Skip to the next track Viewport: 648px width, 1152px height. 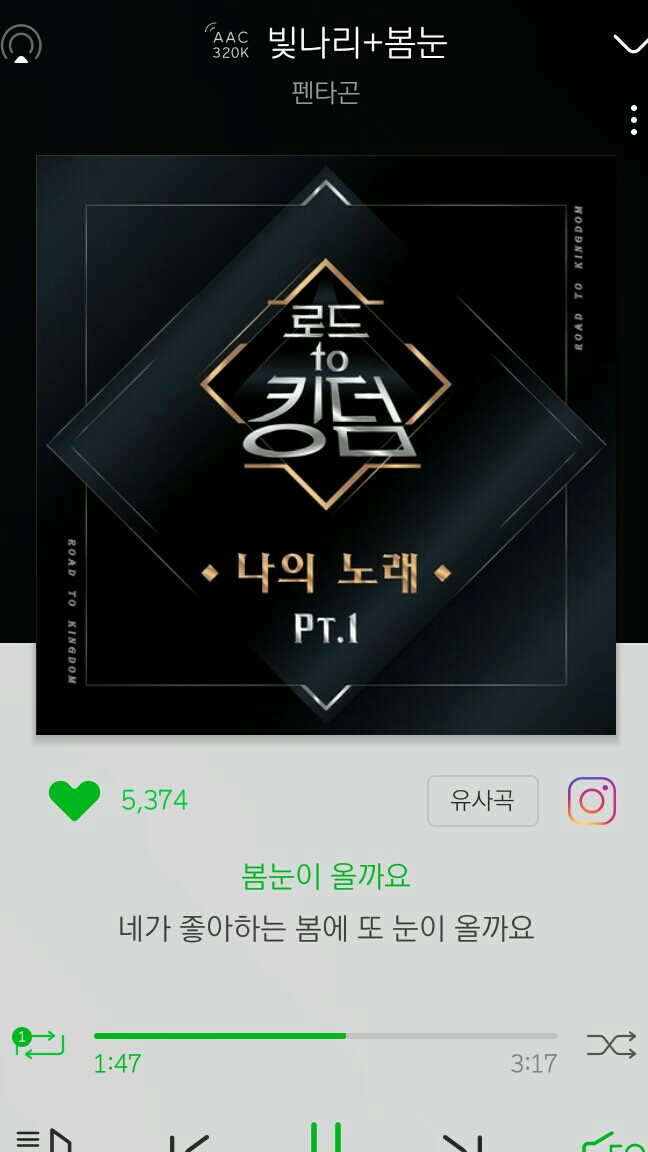[x=462, y=1142]
